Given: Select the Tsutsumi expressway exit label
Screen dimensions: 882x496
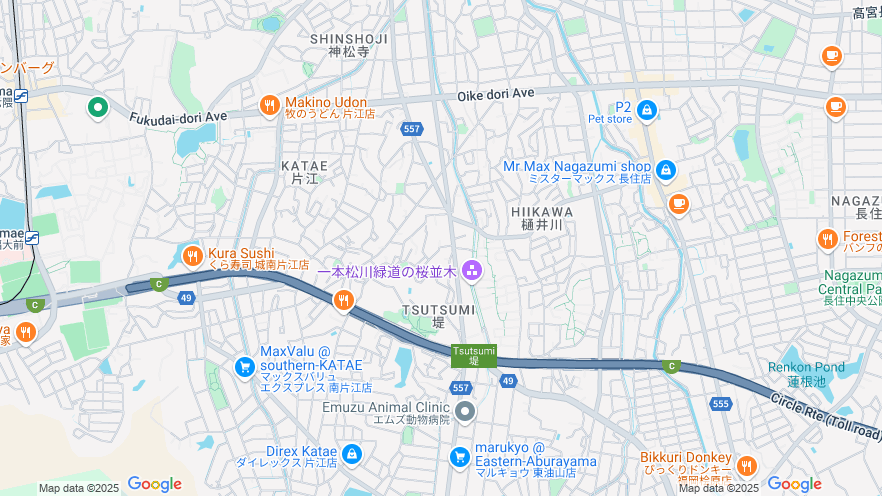Looking at the screenshot, I should [x=474, y=355].
